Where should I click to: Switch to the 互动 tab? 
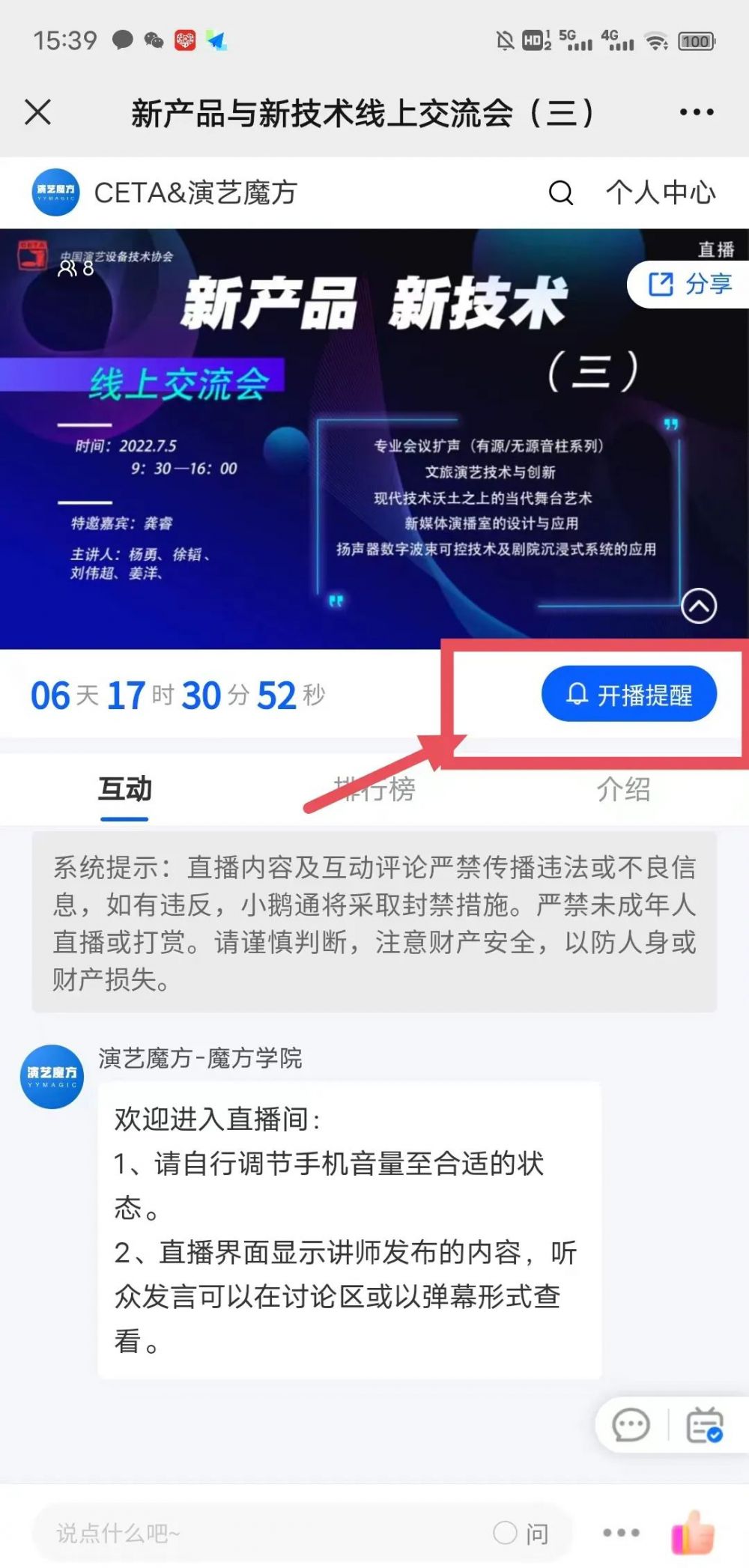pyautogui.click(x=124, y=788)
